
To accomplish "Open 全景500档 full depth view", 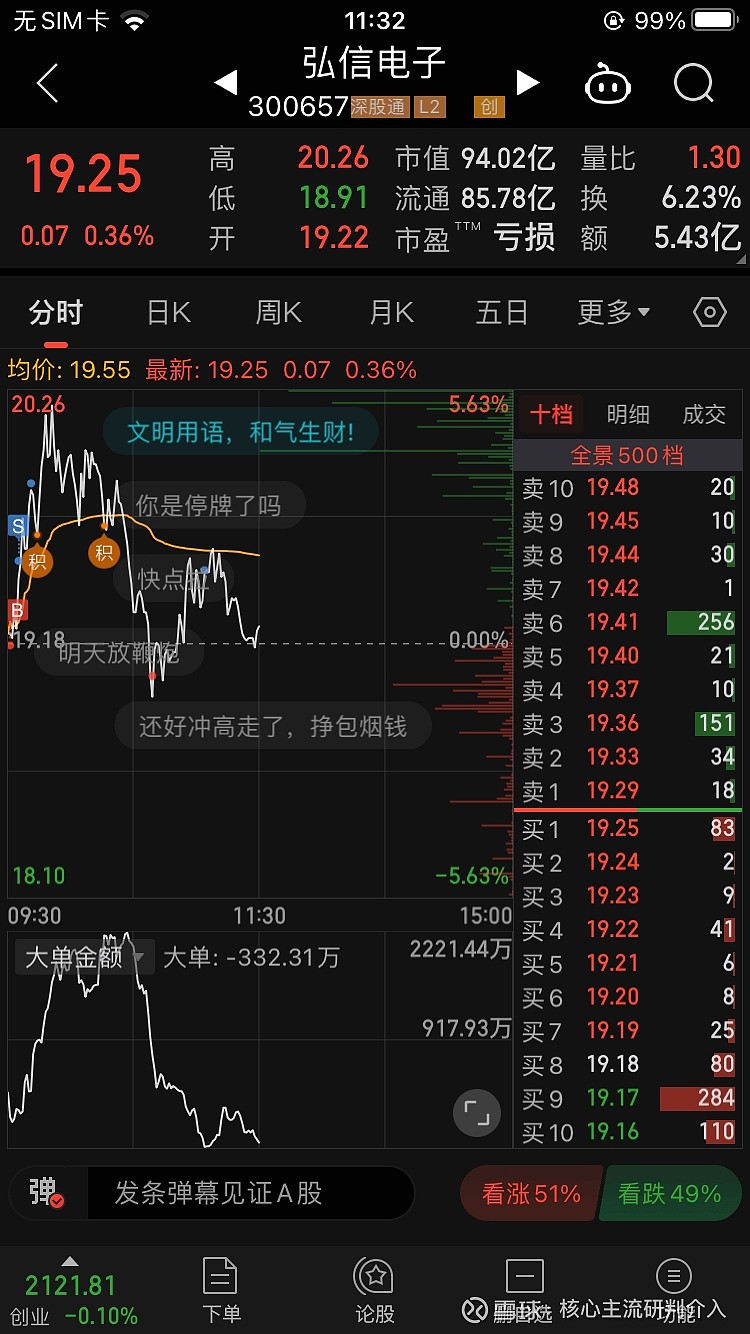I will point(627,455).
